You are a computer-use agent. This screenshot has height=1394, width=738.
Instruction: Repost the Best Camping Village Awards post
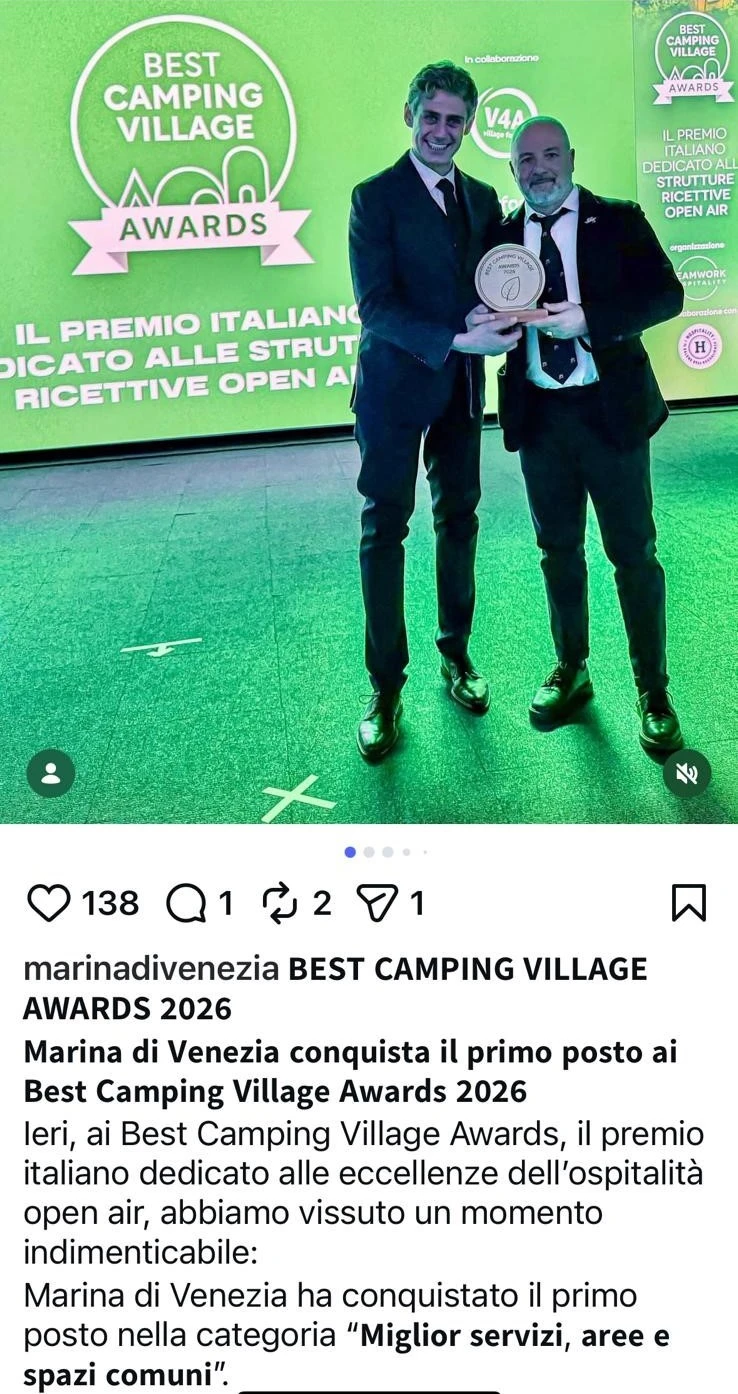click(x=281, y=904)
